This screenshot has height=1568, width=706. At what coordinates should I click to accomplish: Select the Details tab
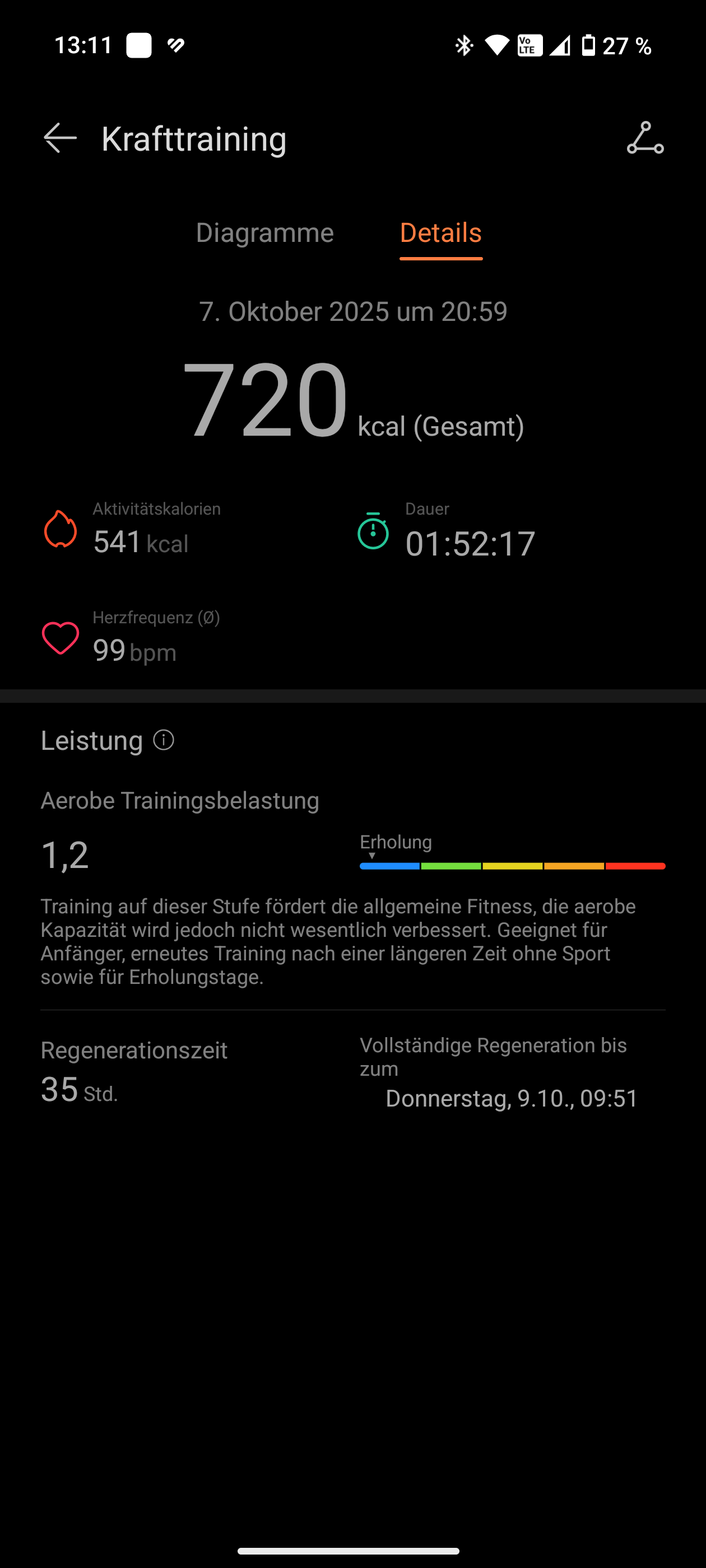point(440,232)
